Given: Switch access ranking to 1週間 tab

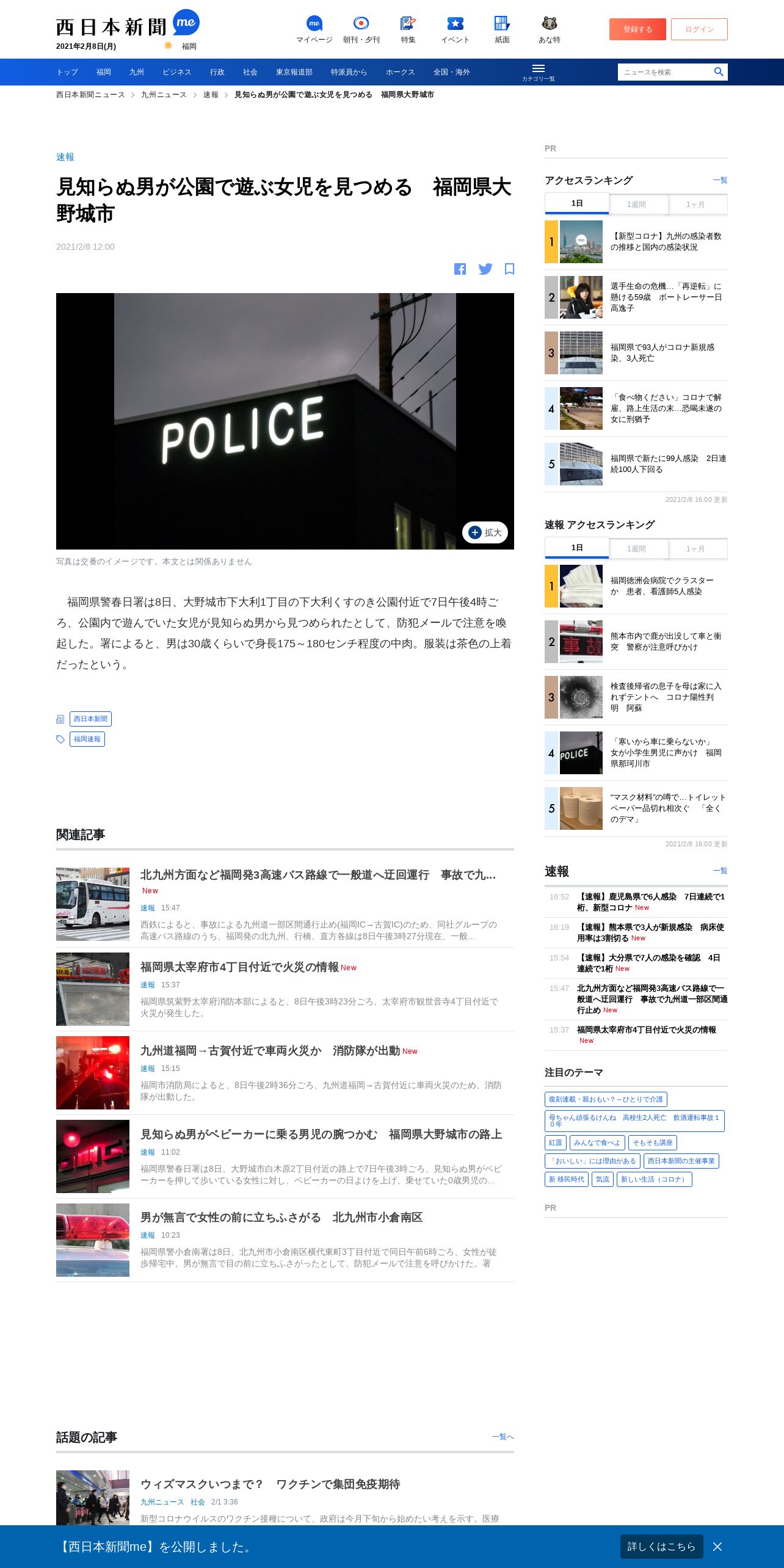Looking at the screenshot, I should tap(637, 205).
